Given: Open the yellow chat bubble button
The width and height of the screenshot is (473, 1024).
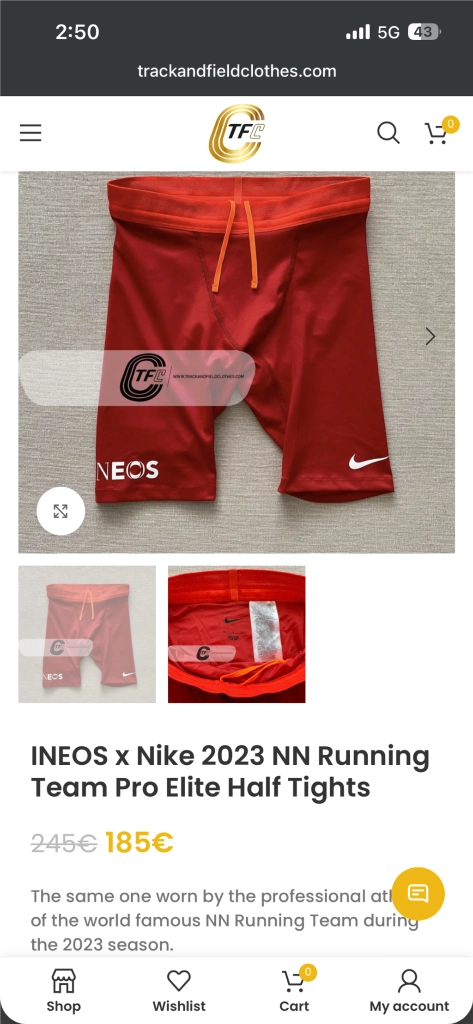Looking at the screenshot, I should point(418,893).
